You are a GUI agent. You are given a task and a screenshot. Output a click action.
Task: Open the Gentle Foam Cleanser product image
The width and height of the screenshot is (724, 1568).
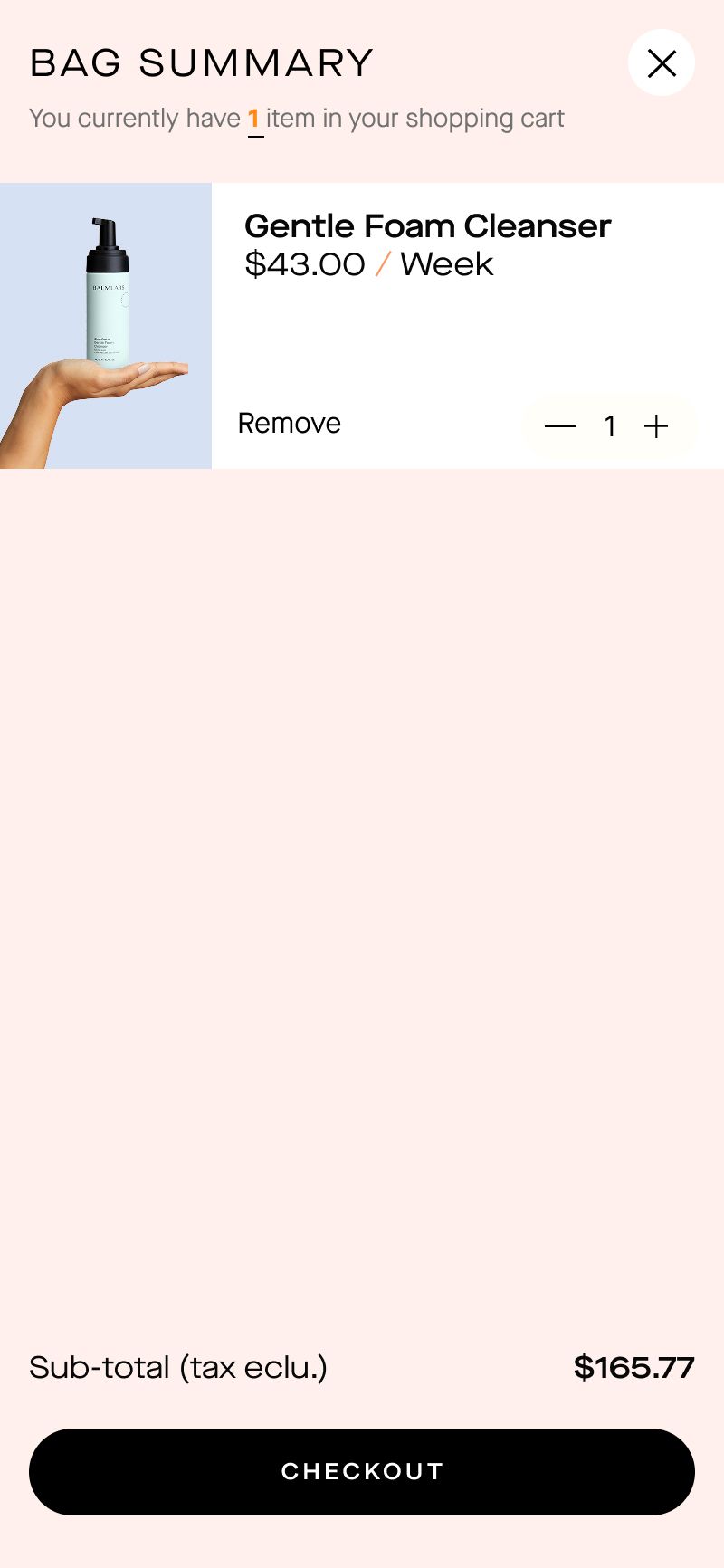click(x=106, y=326)
